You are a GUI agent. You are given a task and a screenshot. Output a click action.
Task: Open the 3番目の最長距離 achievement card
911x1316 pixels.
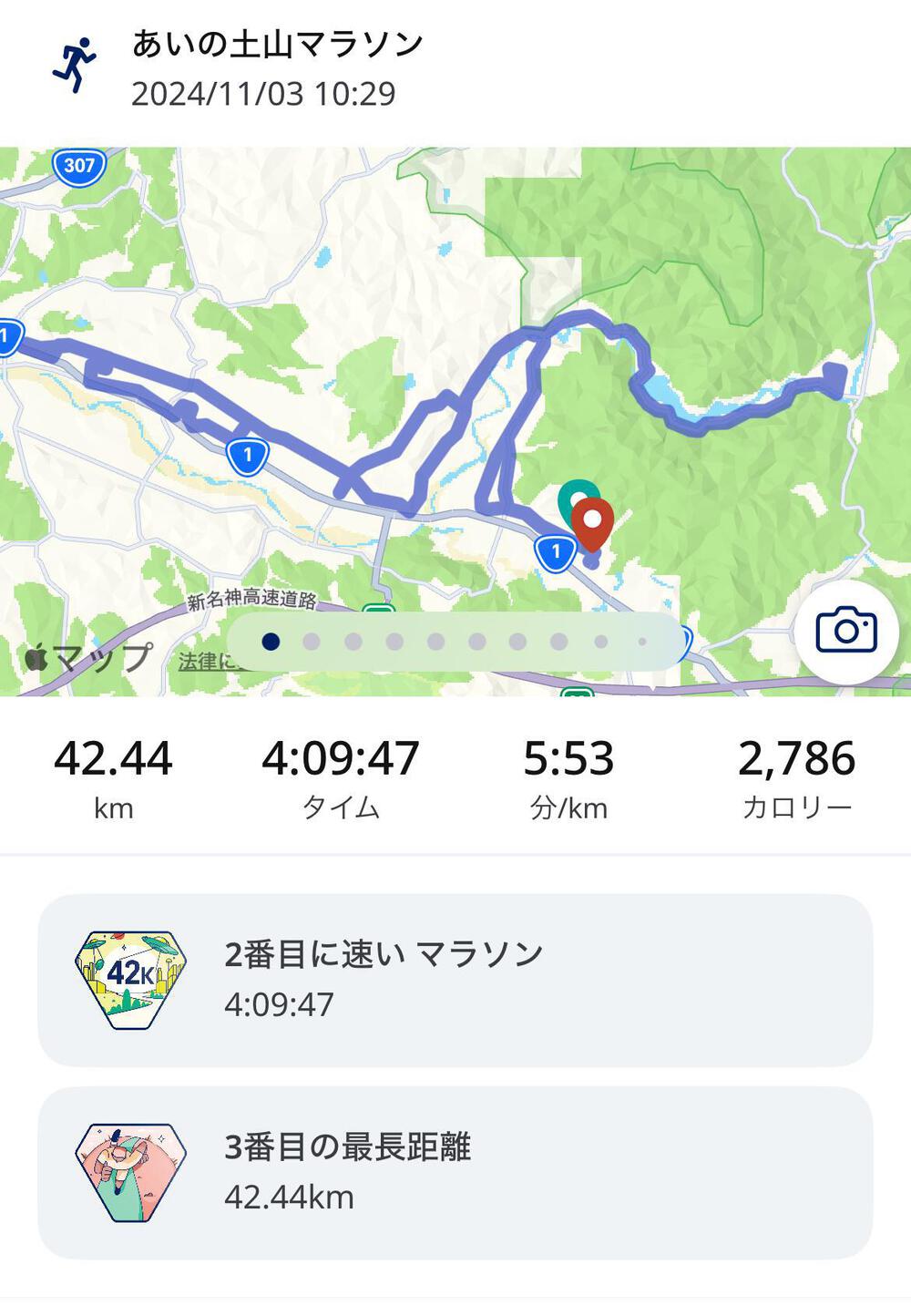pyautogui.click(x=455, y=1172)
